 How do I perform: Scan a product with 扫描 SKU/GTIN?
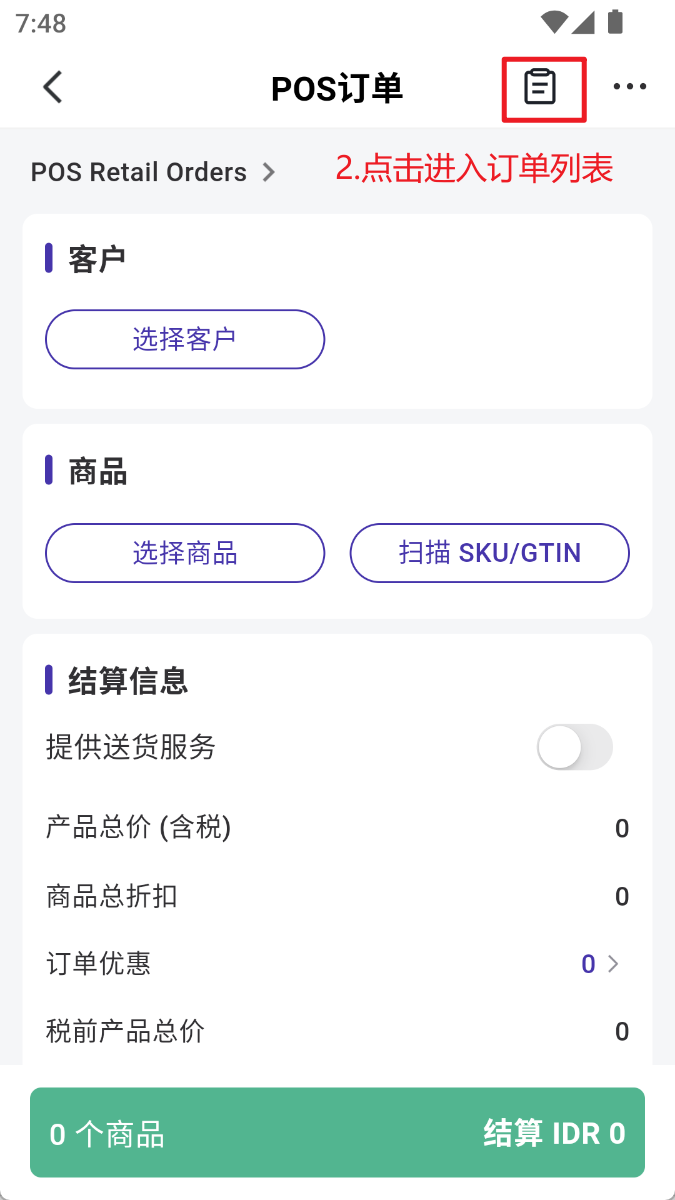click(489, 553)
